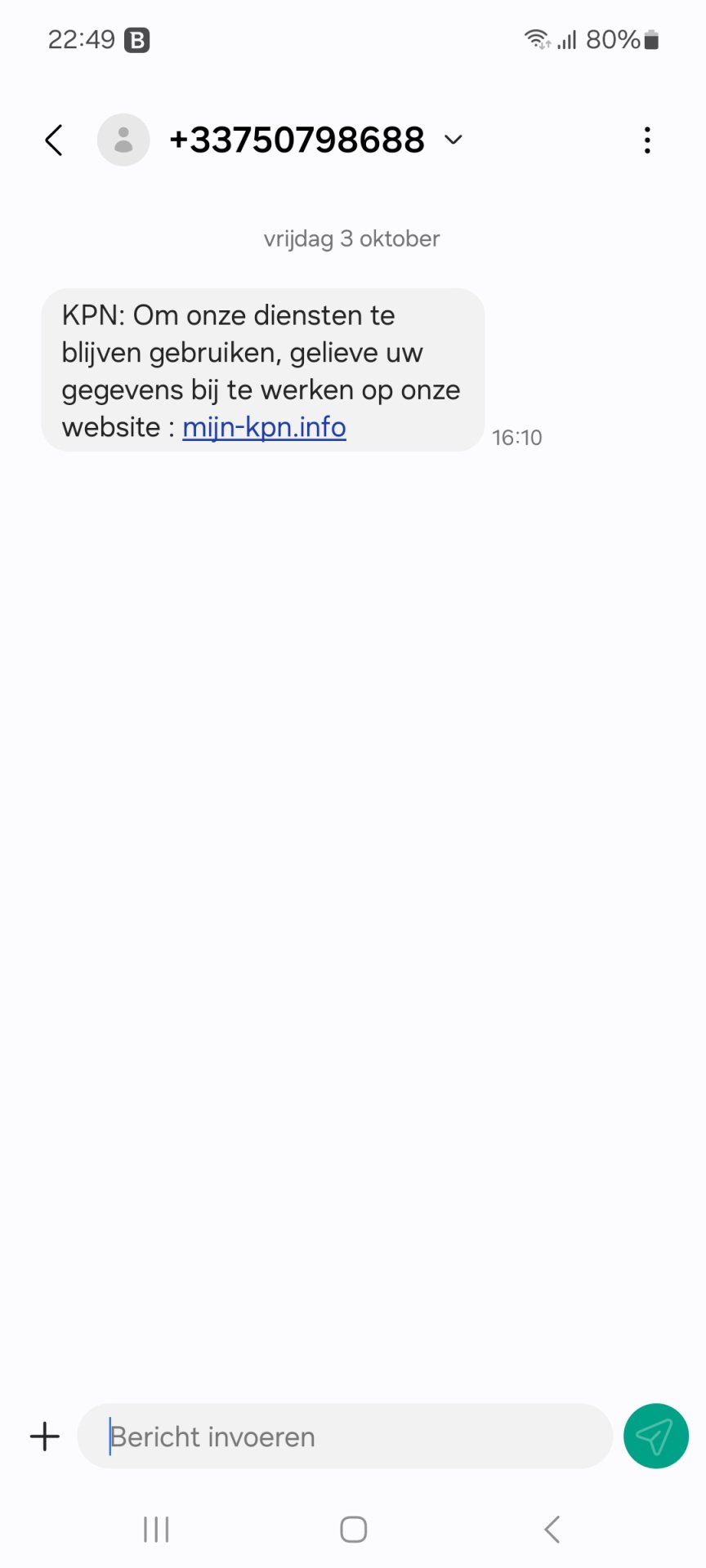Image resolution: width=706 pixels, height=1568 pixels.
Task: Tap the plus attachment icon
Action: click(x=45, y=1437)
